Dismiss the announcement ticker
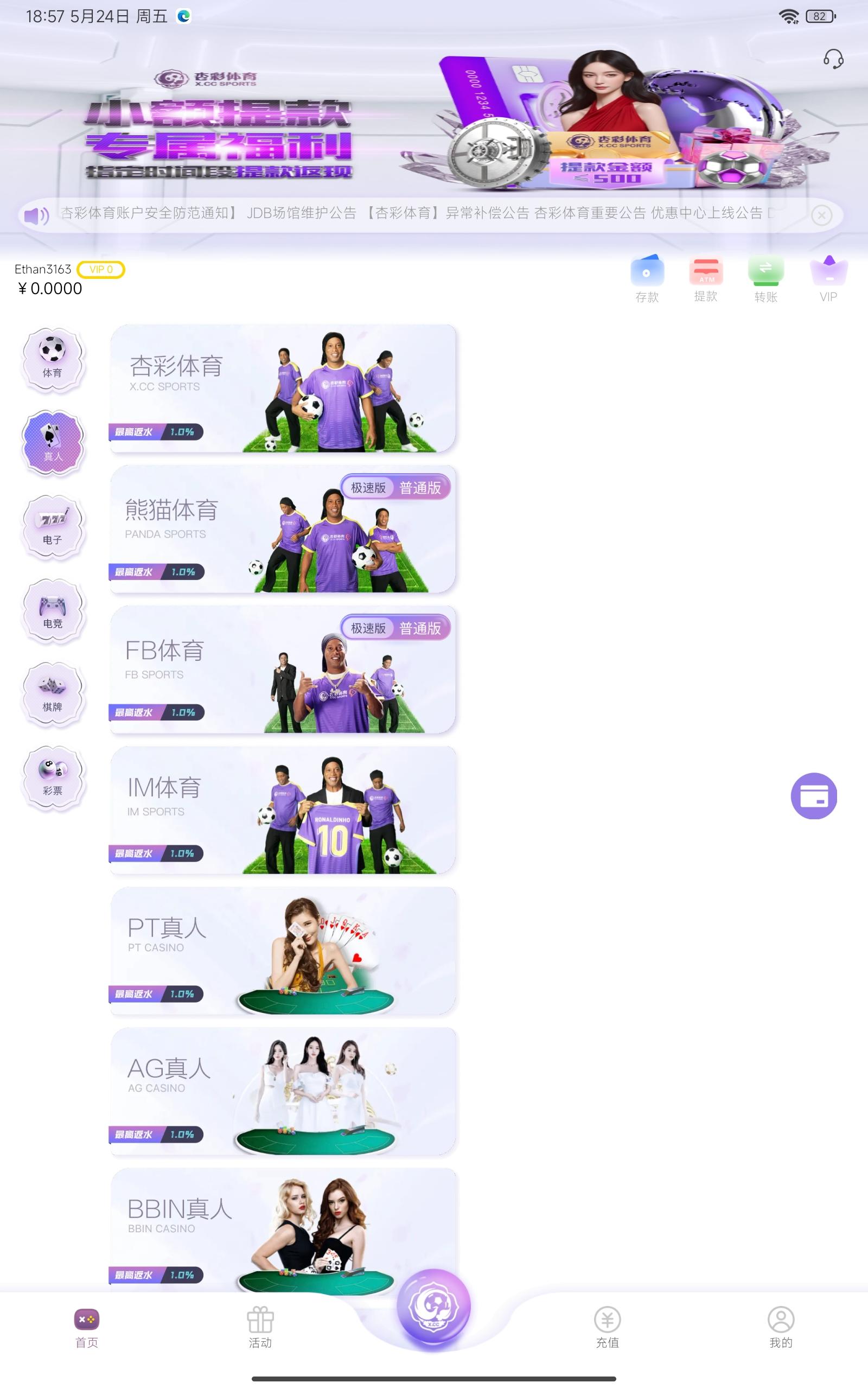 821,215
